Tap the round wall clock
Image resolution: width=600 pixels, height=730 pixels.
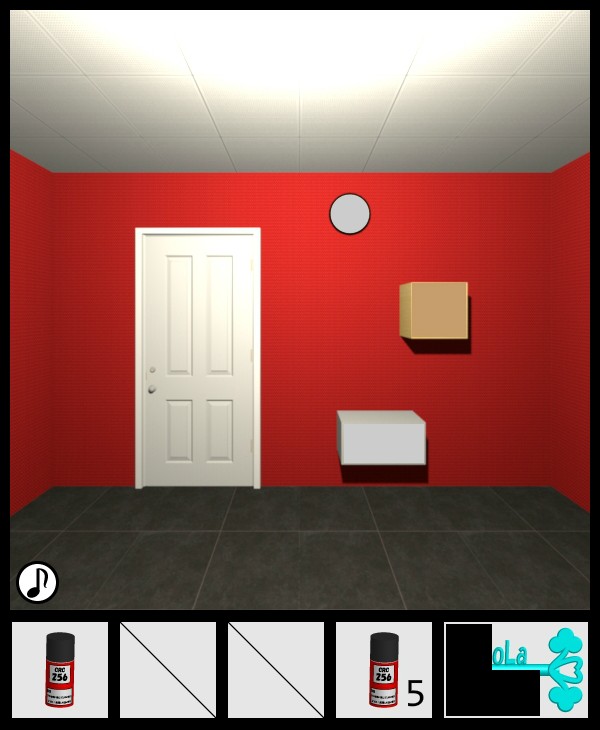pyautogui.click(x=350, y=214)
